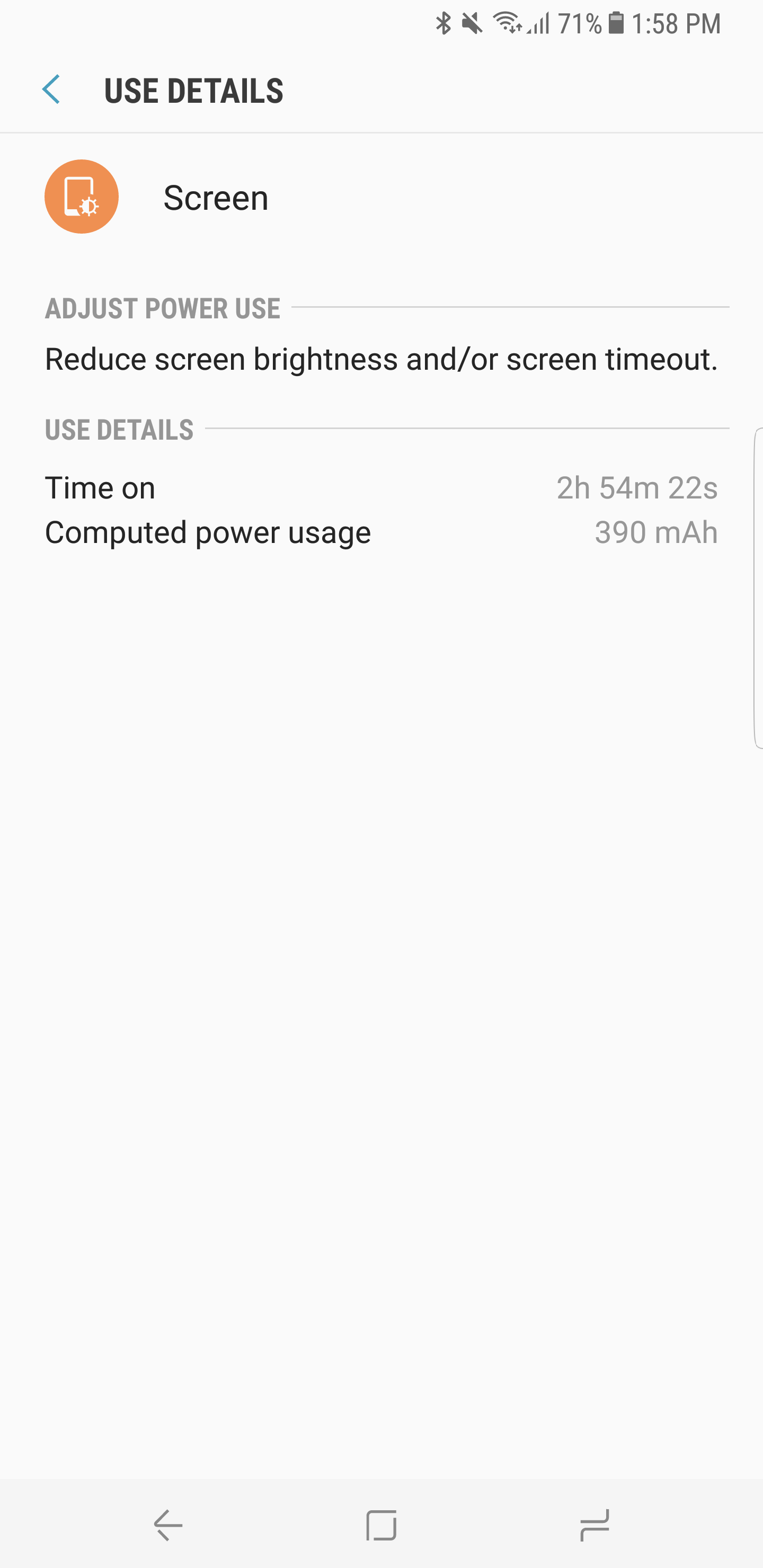Open the recent apps view

pos(595,1526)
